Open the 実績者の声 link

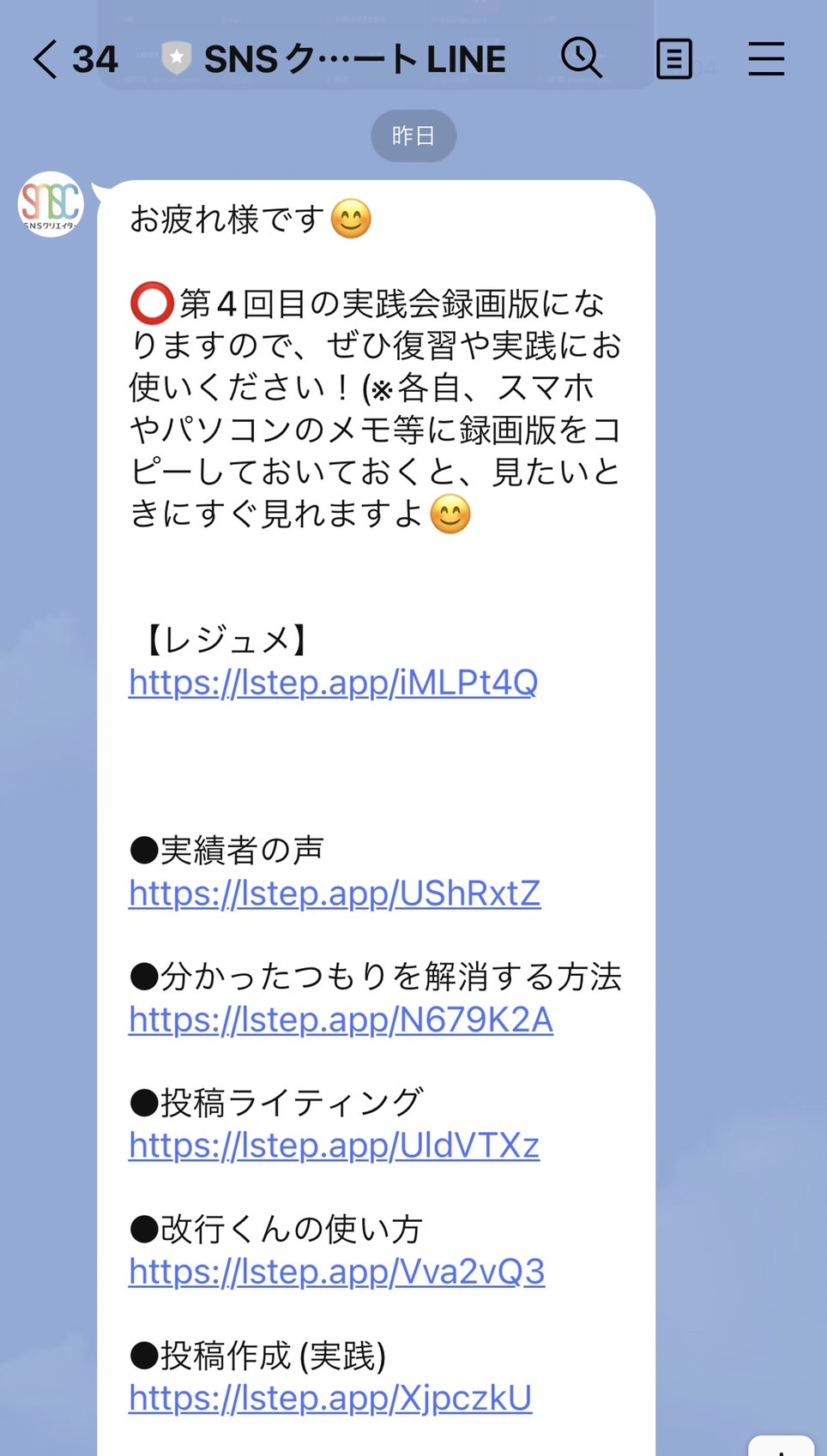point(335,893)
